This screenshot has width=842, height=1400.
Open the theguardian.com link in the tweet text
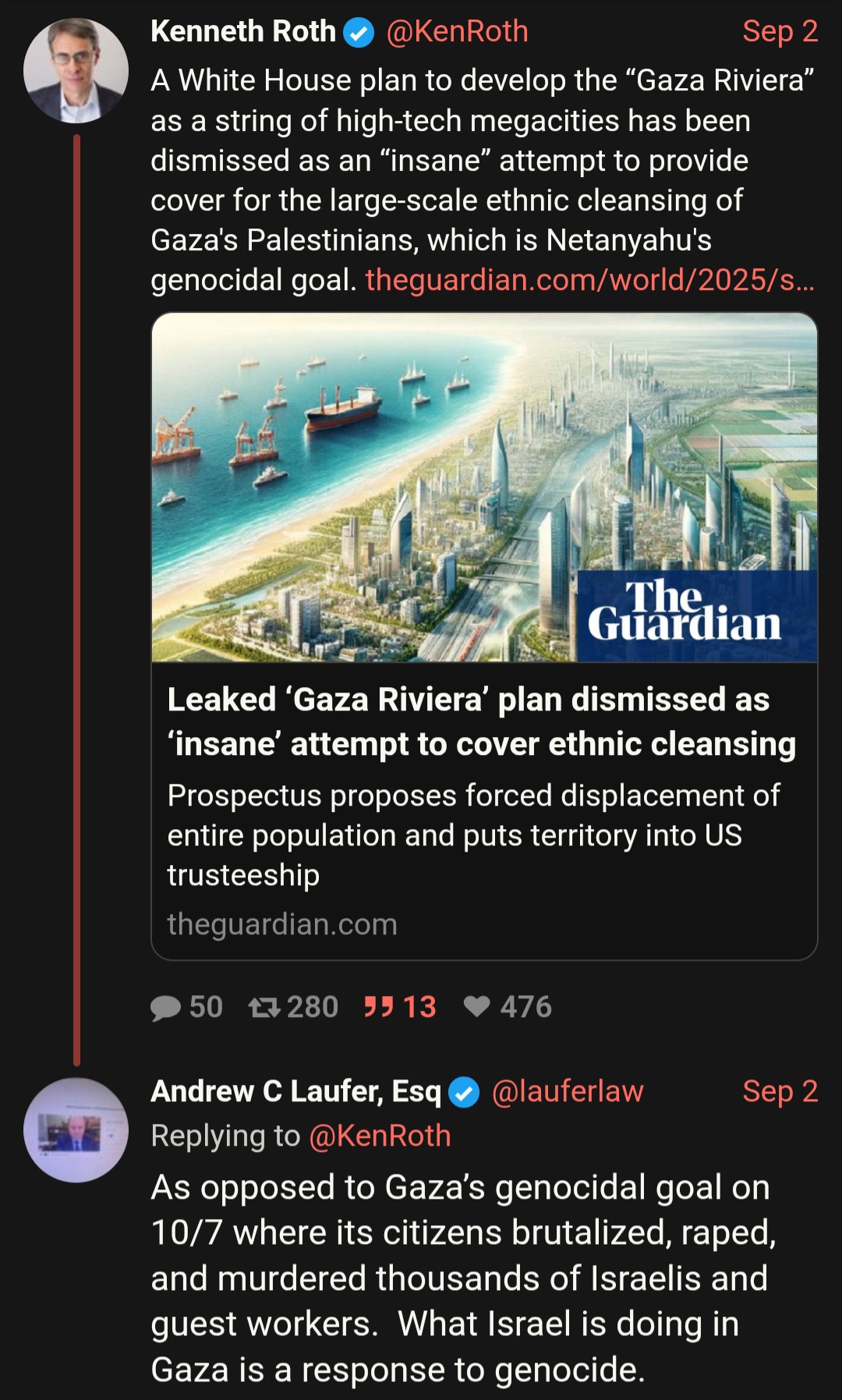(x=589, y=280)
